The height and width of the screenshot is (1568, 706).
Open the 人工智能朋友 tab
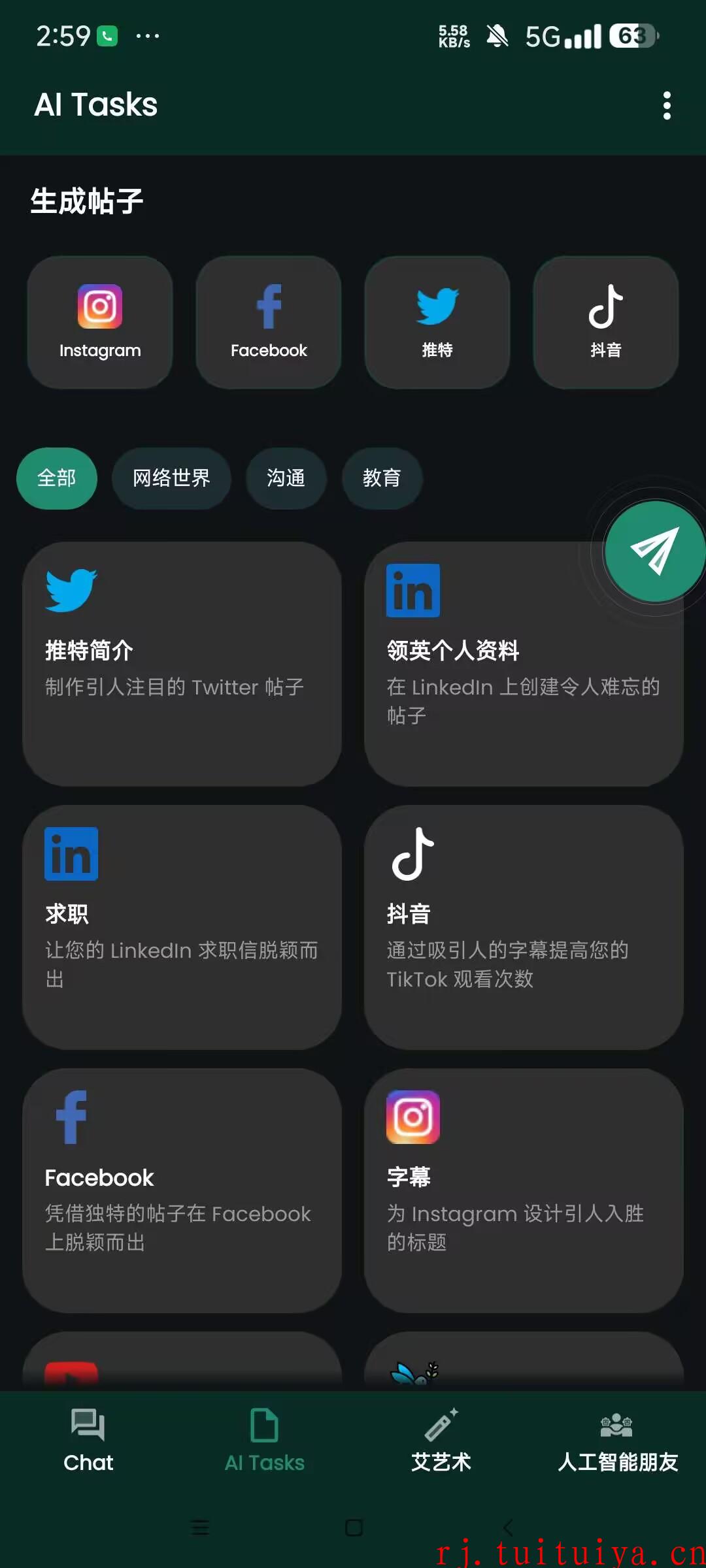[618, 1441]
